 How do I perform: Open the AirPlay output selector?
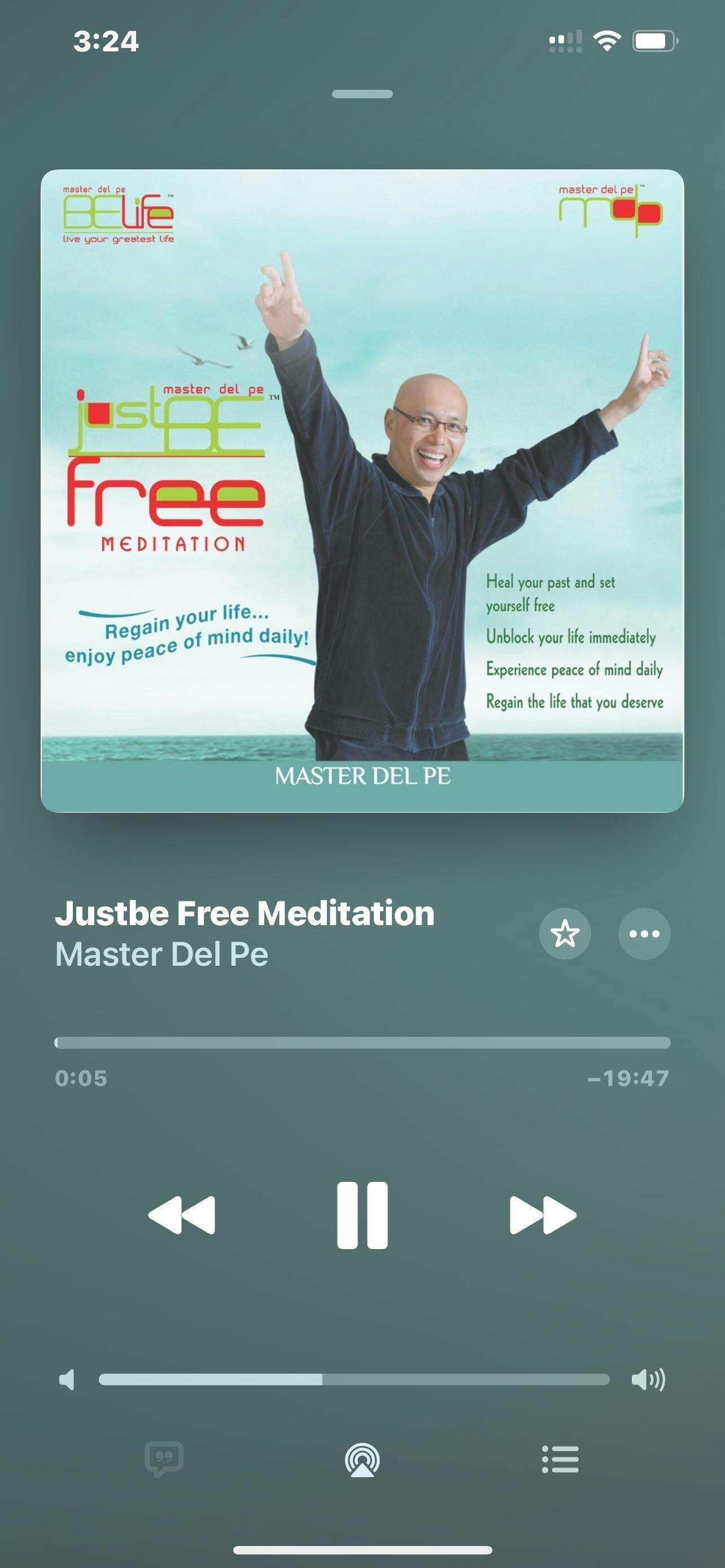pos(362,1460)
